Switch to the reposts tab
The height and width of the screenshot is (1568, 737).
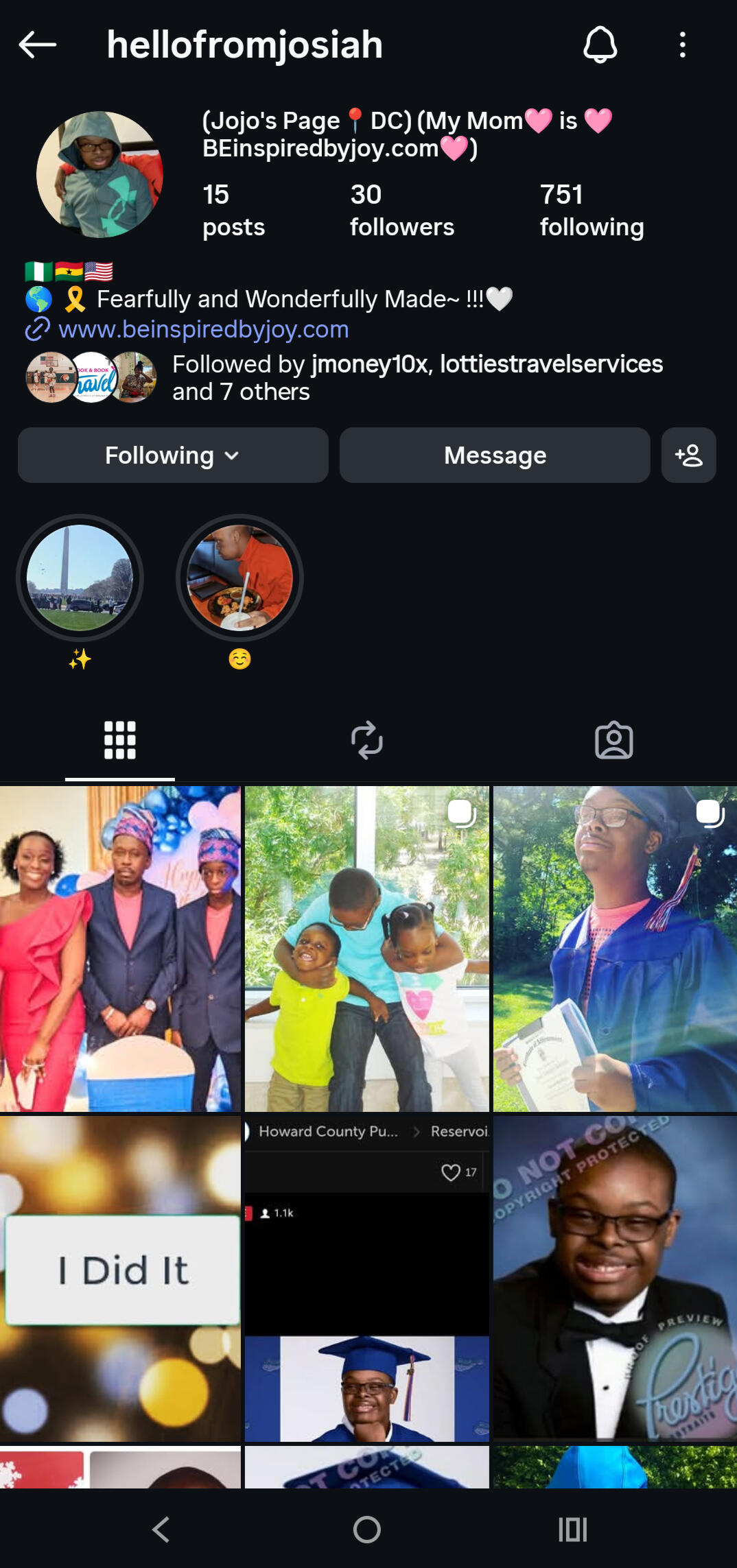(x=366, y=740)
